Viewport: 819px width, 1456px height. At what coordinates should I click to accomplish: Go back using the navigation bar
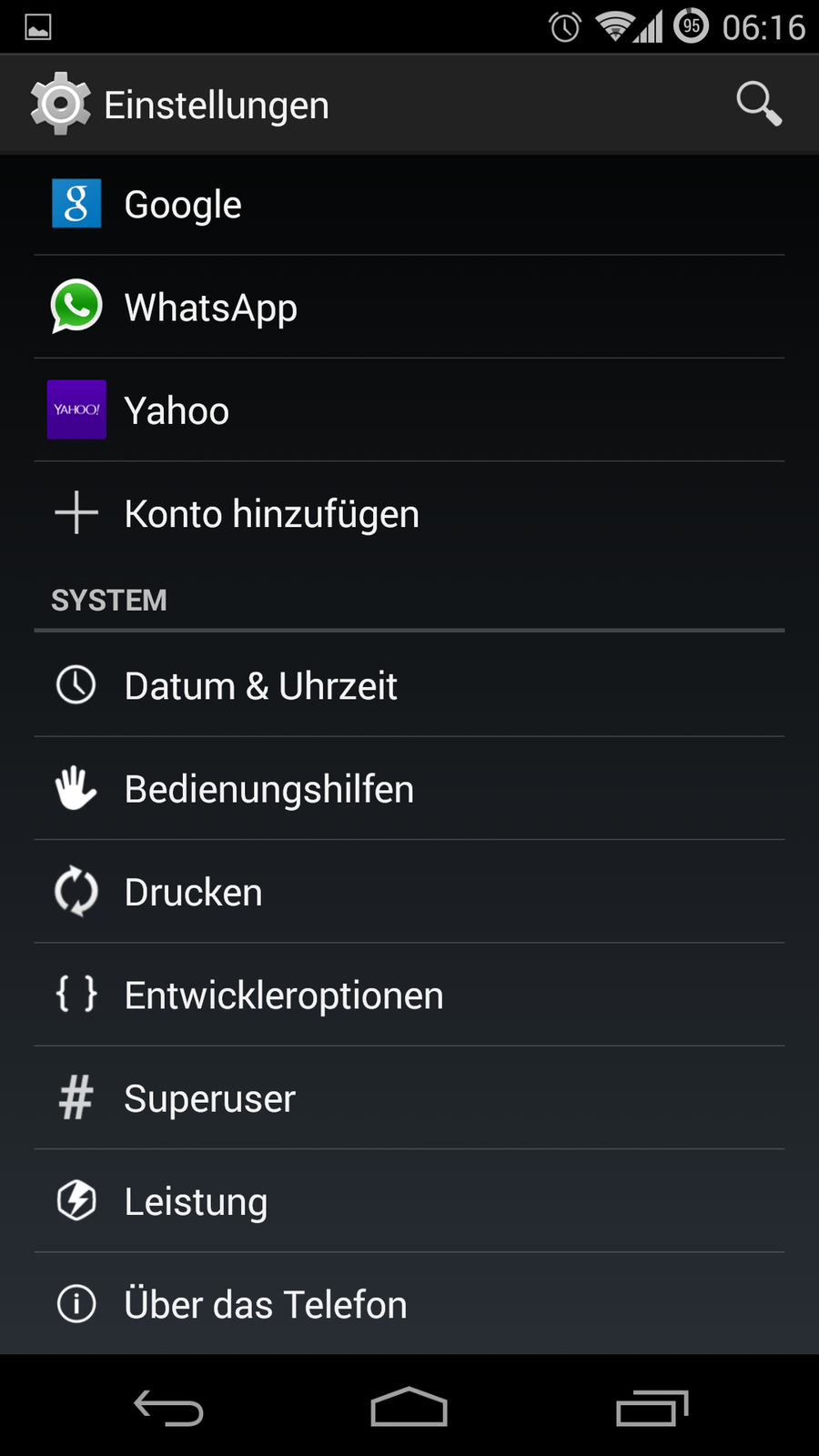[168, 1408]
